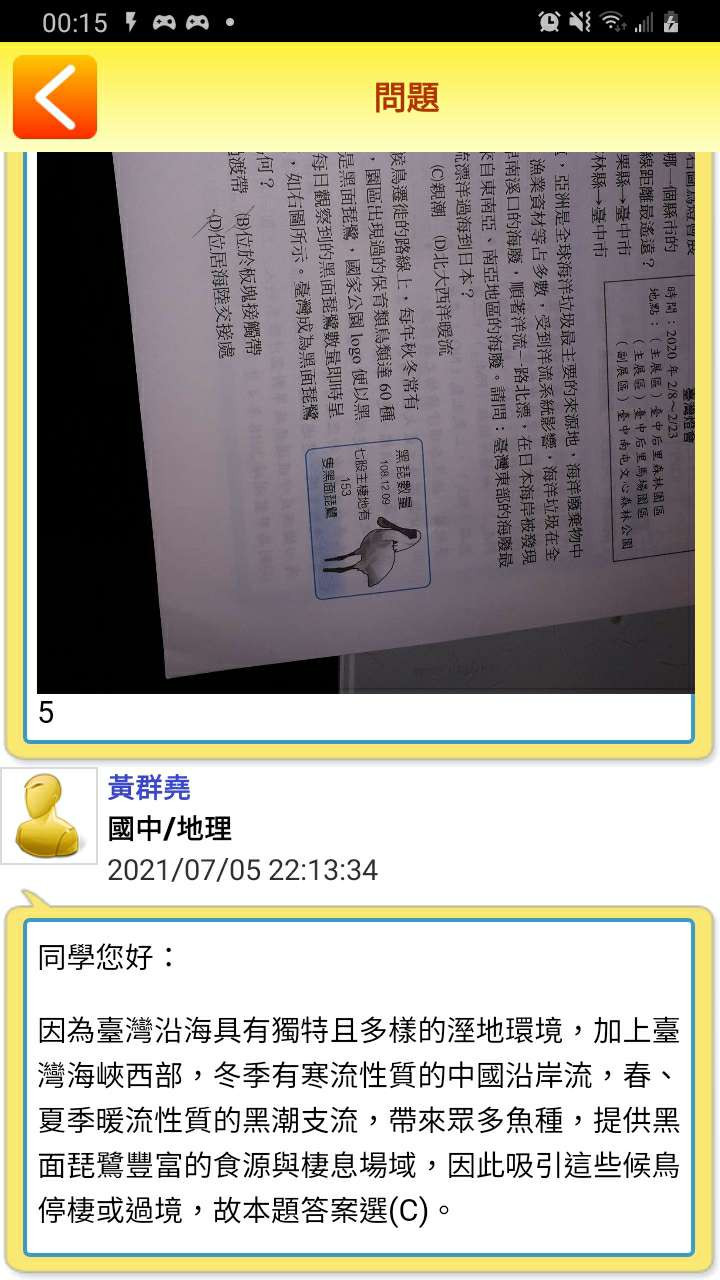Open the yellow avatar of 黃群堯
Viewport: 720px width, 1280px height.
49,816
